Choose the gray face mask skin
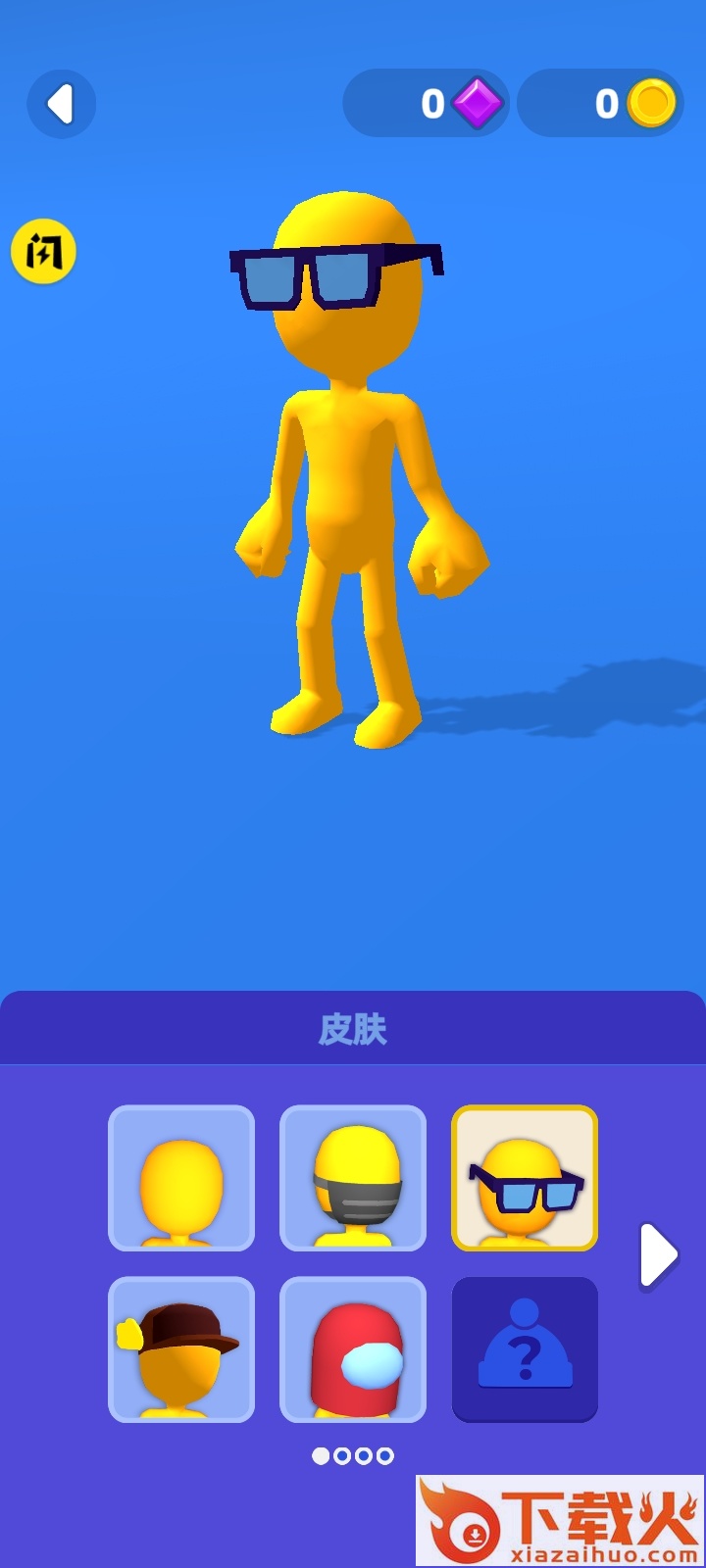706x1568 pixels. click(353, 1178)
